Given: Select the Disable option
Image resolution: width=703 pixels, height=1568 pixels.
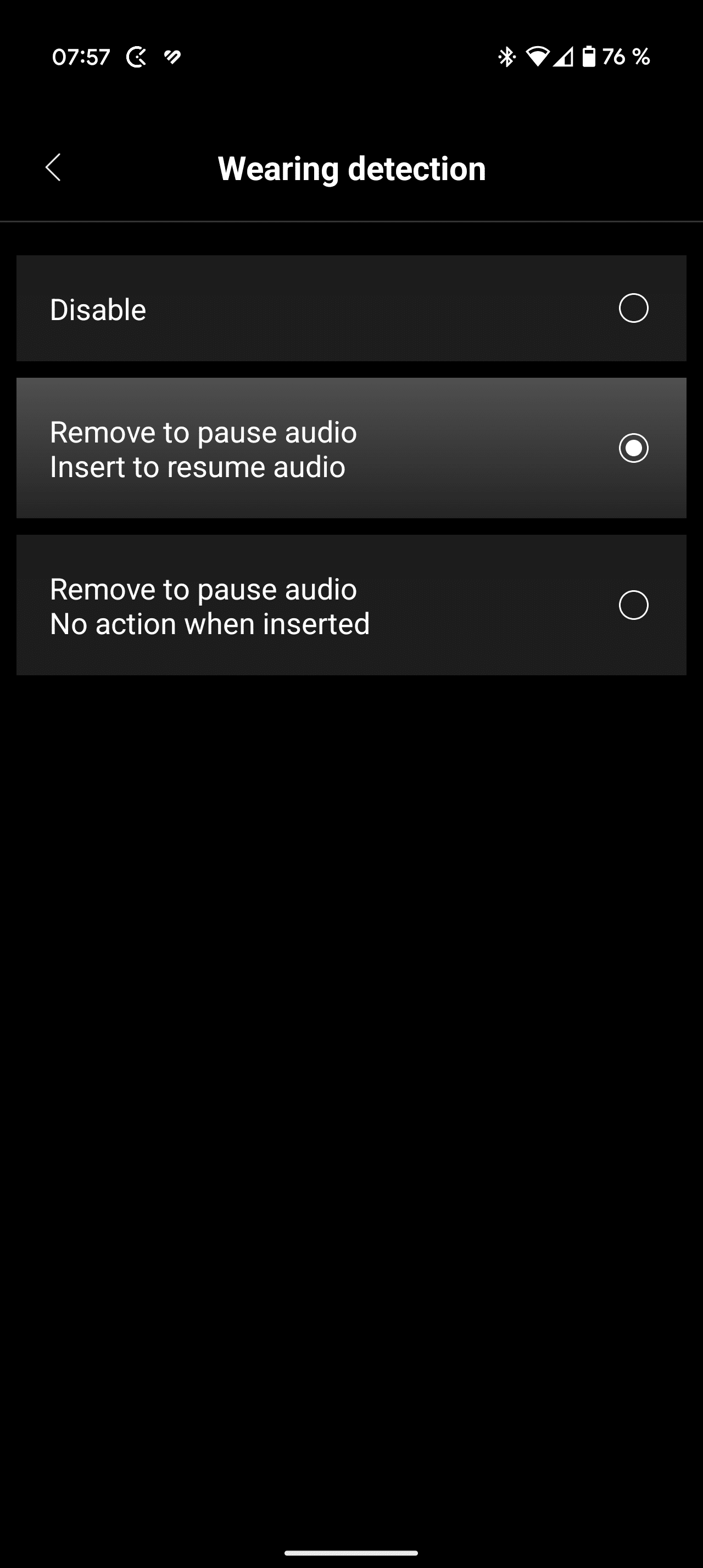Looking at the screenshot, I should click(x=633, y=308).
